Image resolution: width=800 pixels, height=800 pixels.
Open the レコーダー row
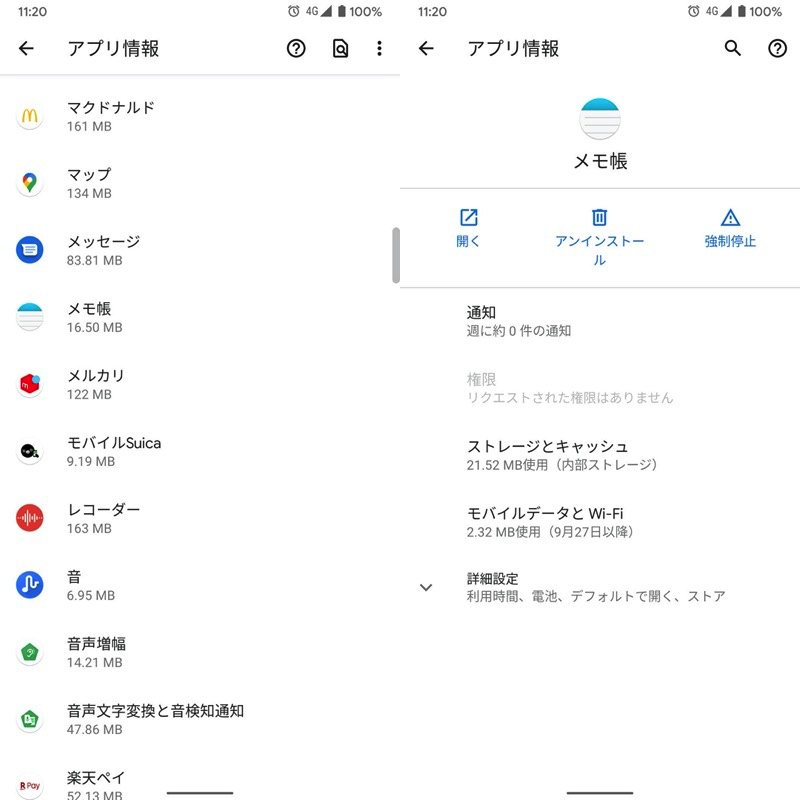[x=200, y=518]
